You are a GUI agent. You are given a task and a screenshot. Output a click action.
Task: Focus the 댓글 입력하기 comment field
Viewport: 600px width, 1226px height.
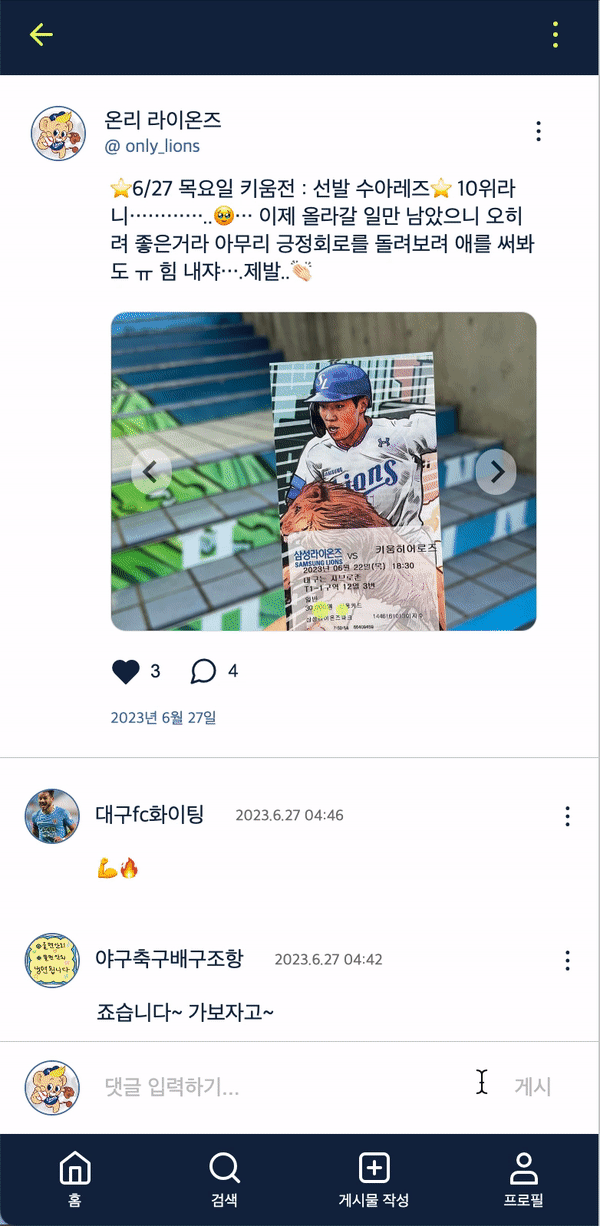[x=290, y=1086]
